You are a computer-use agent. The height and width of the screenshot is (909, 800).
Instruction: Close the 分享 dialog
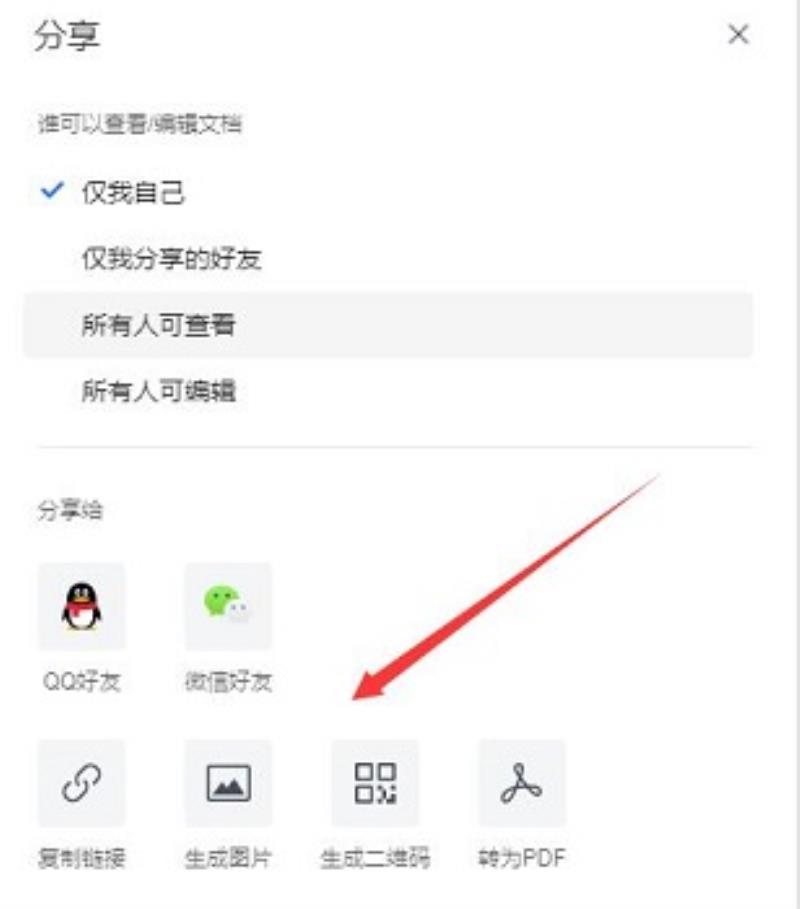[738, 35]
